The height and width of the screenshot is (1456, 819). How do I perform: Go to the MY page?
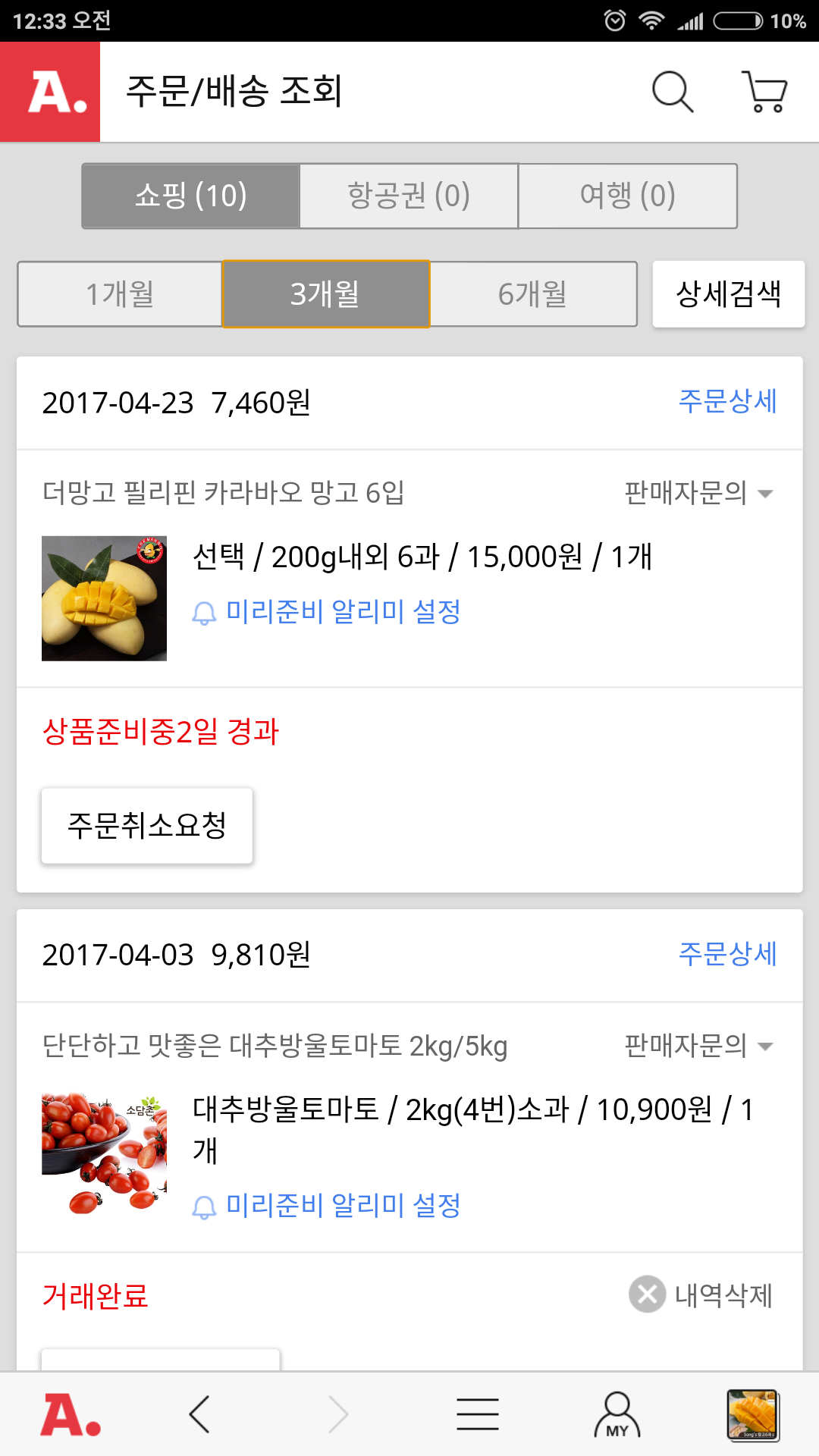tap(617, 1414)
